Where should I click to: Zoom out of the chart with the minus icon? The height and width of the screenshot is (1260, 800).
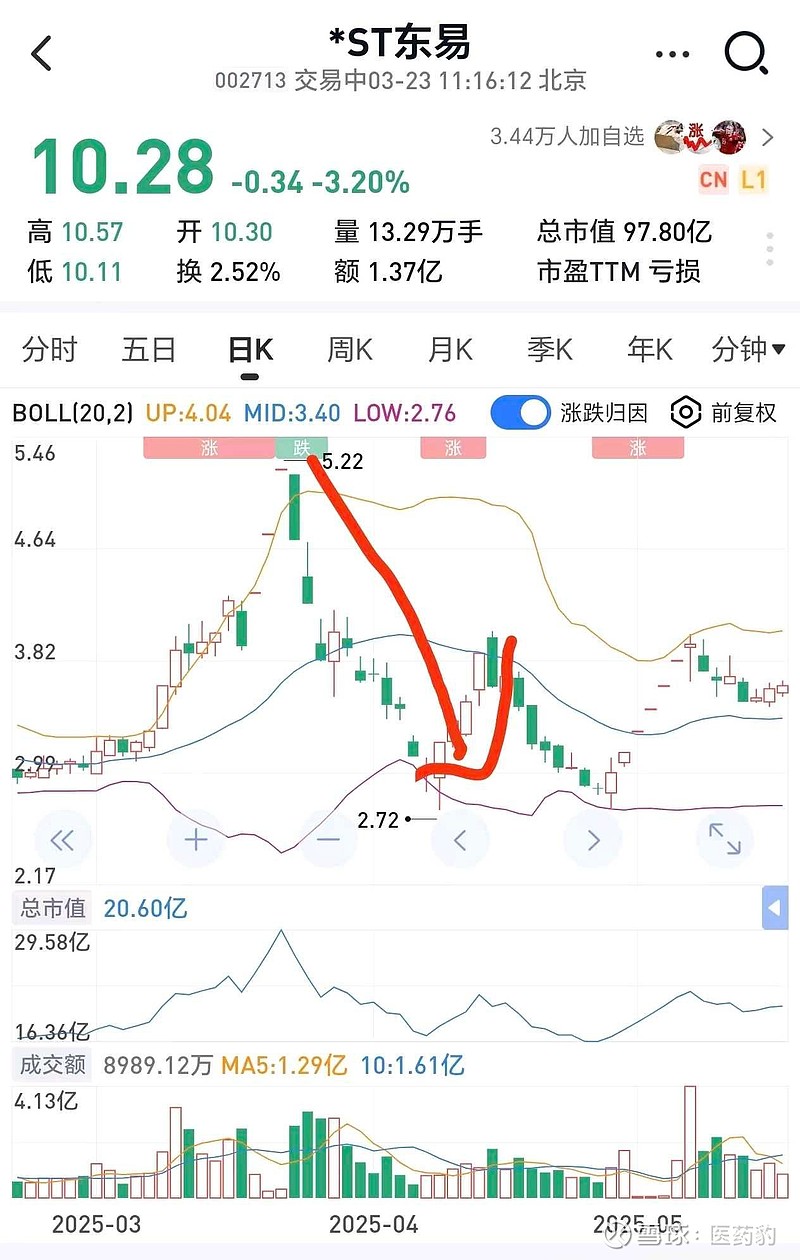pos(328,840)
